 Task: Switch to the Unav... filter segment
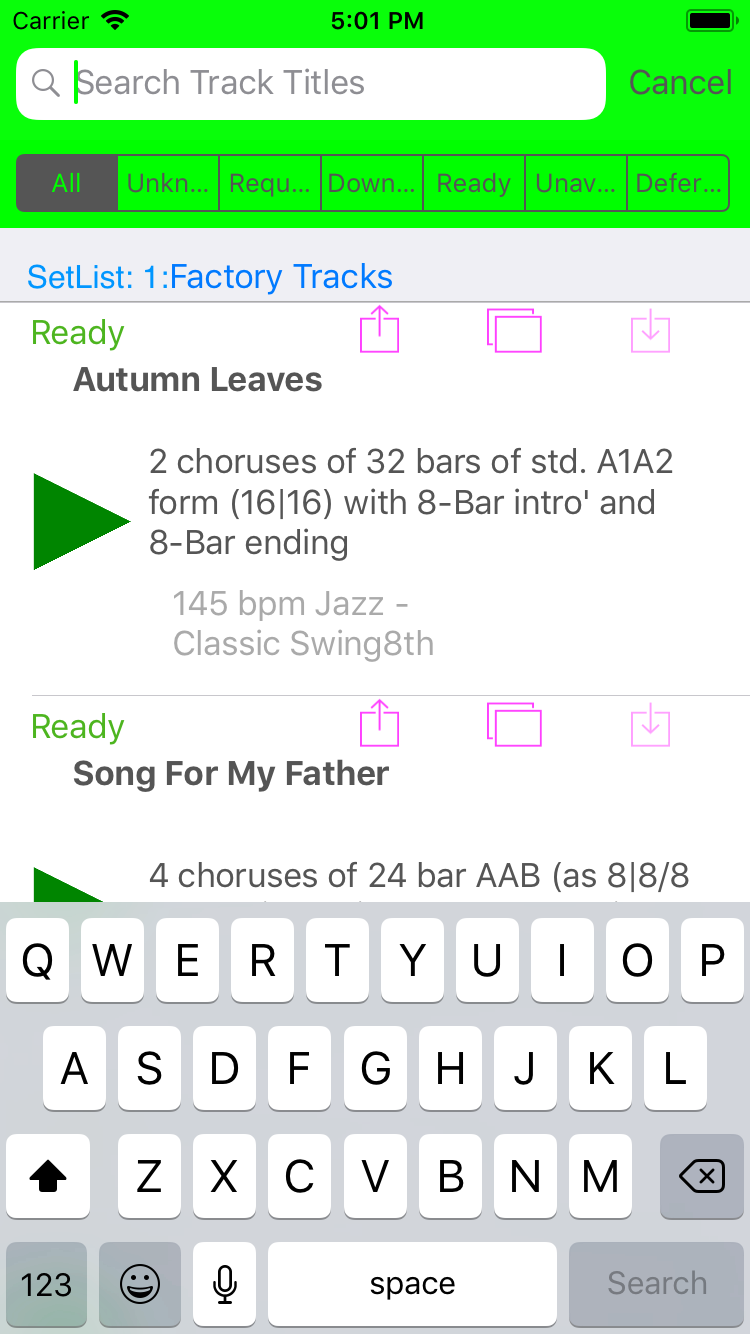pos(576,183)
